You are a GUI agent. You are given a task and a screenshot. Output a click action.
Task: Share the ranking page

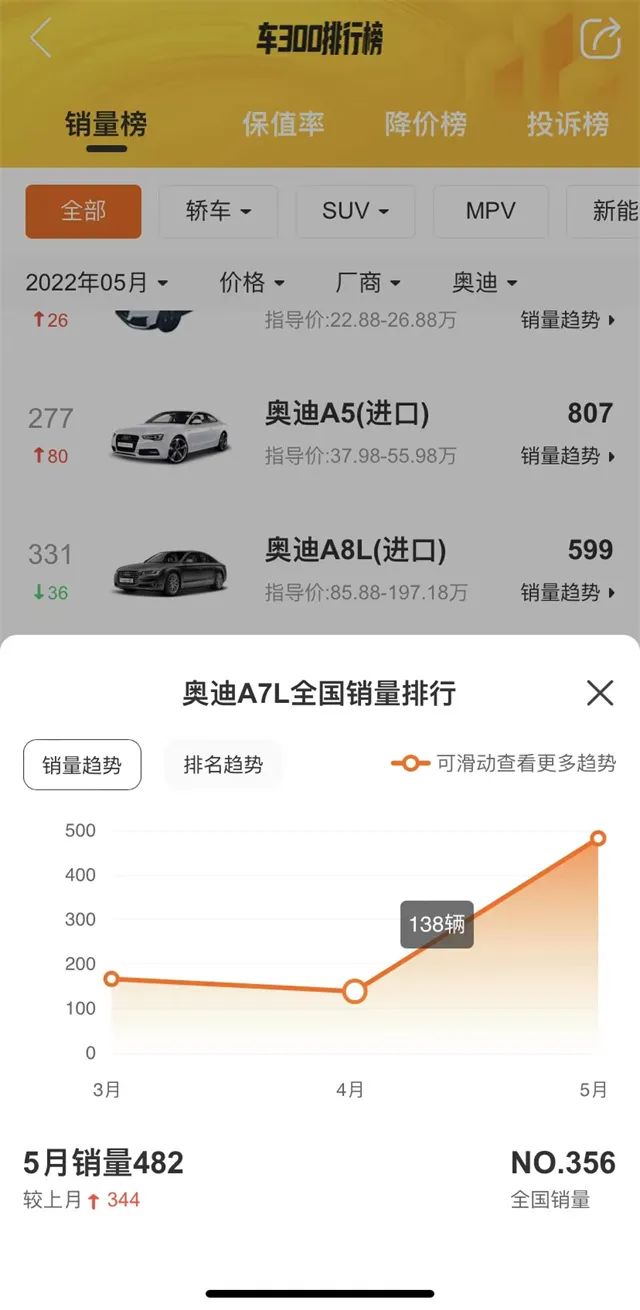click(600, 39)
